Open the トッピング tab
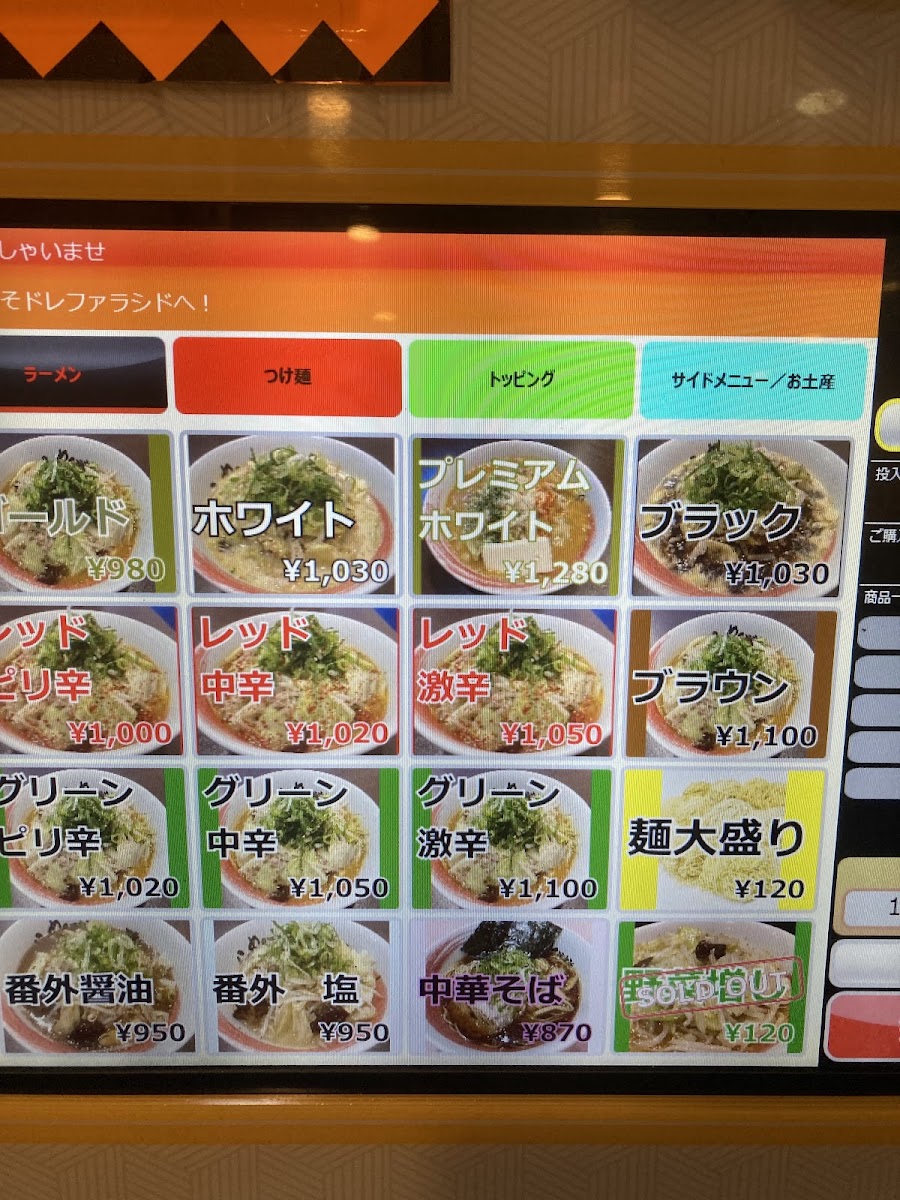This screenshot has height=1200, width=900. 521,380
